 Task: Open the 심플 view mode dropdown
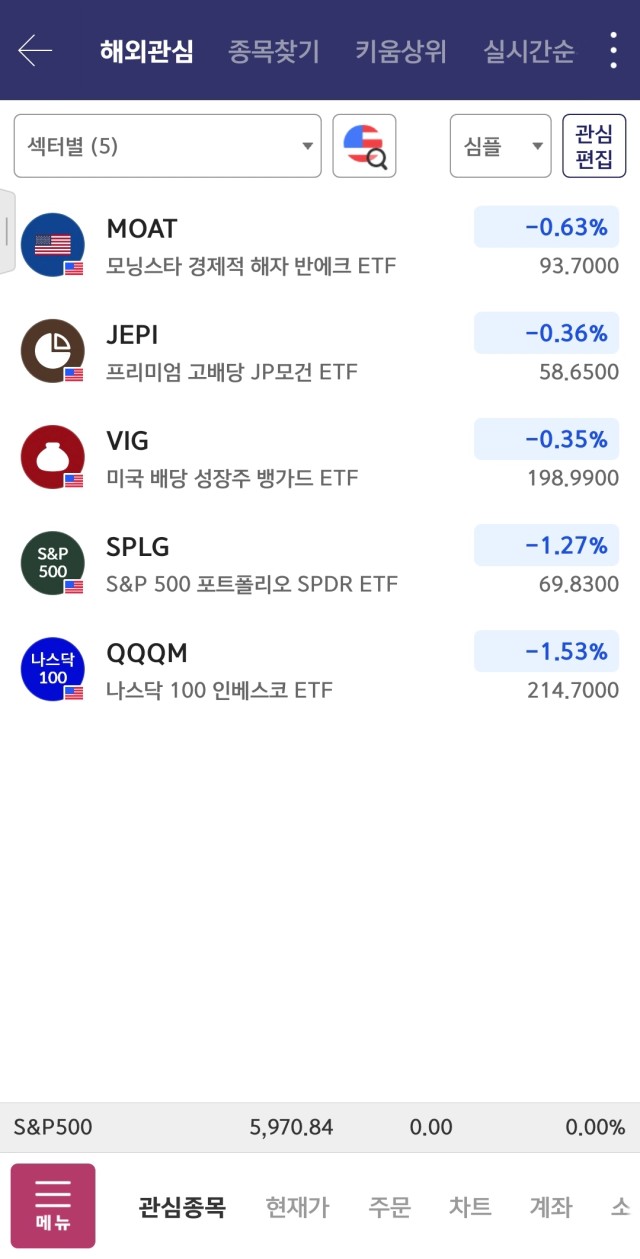pyautogui.click(x=501, y=146)
